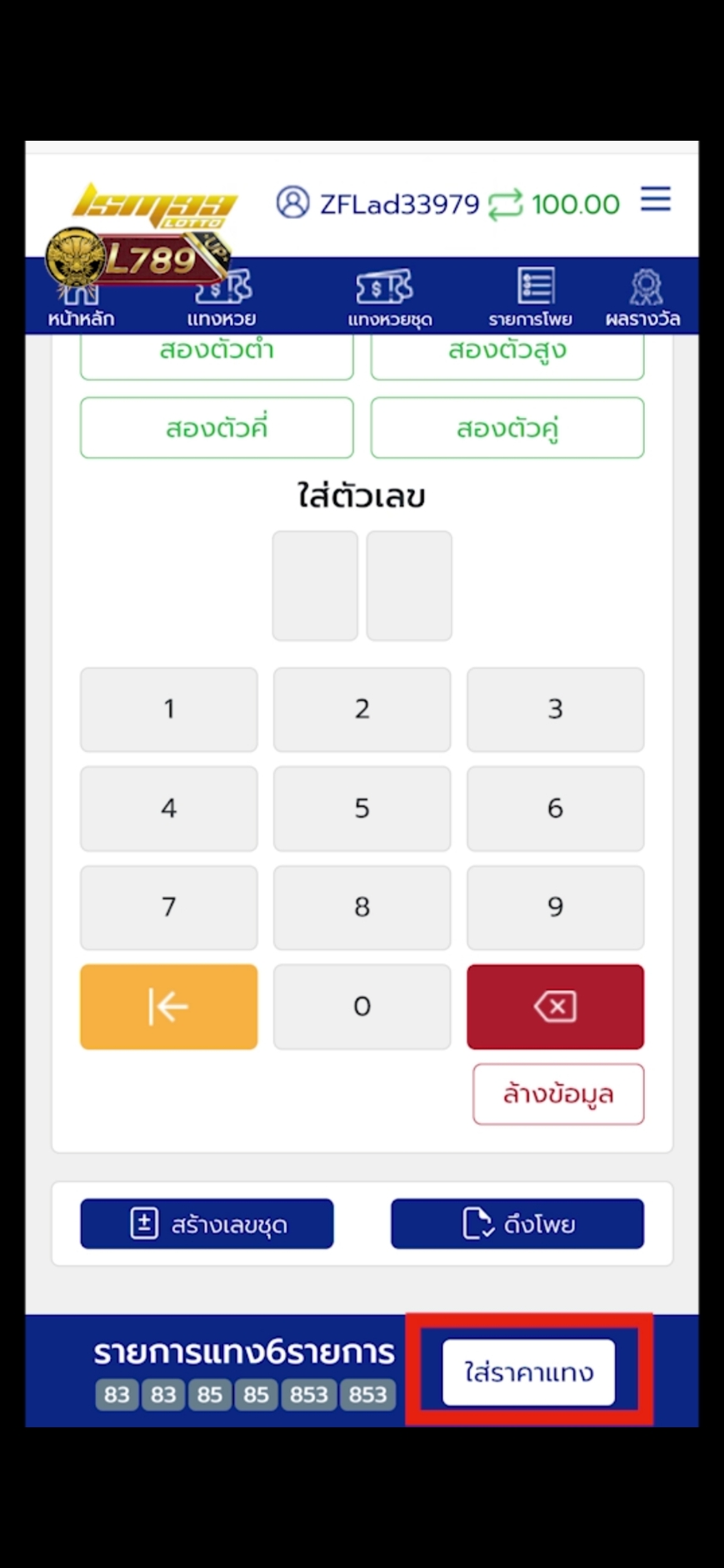This screenshot has height=1568, width=724.
Task: Tap the orange back-arrow key
Action: [169, 1006]
